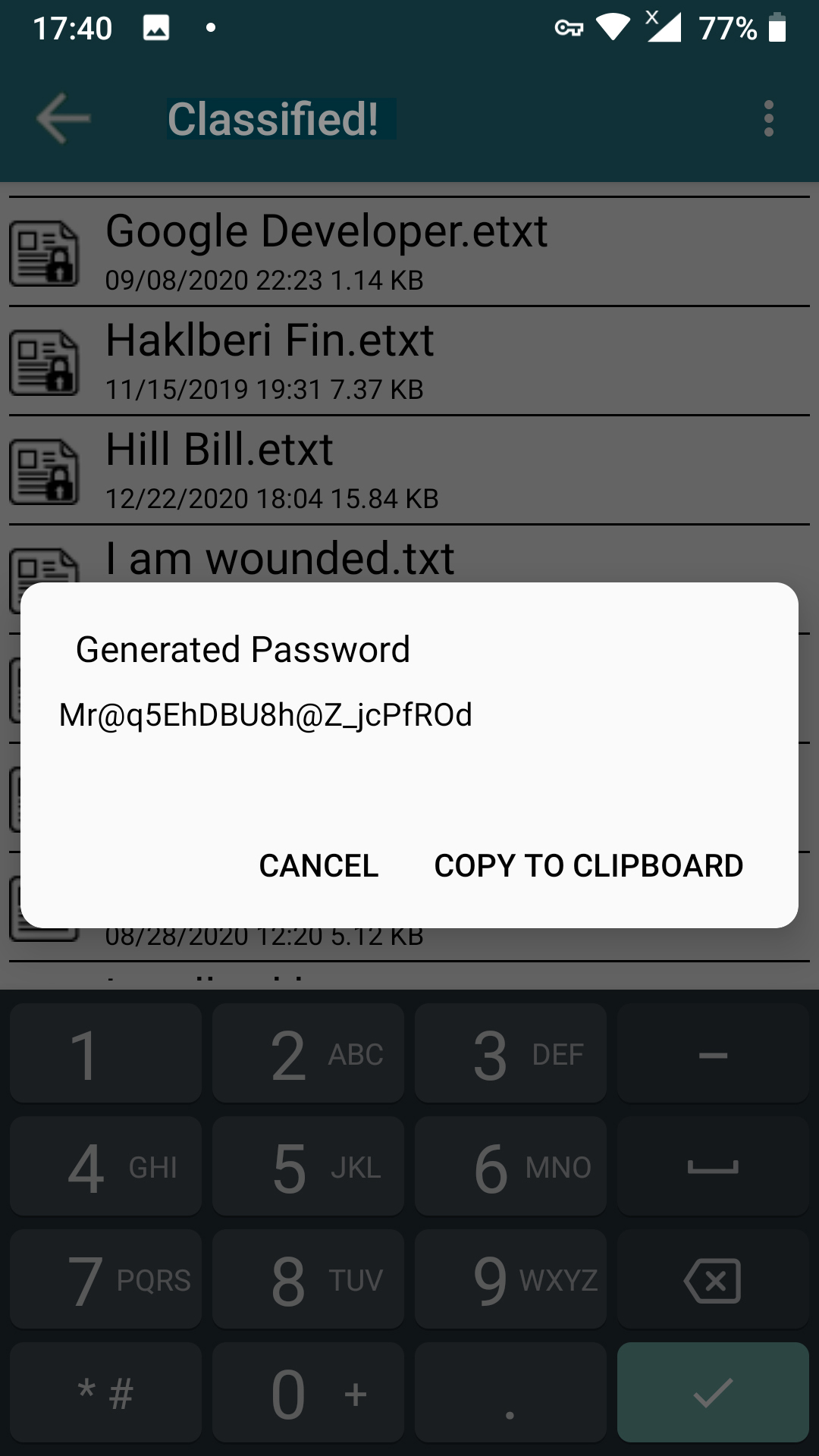This screenshot has height=1456, width=819.
Task: Open I am wounded.txt file
Action: (x=281, y=557)
